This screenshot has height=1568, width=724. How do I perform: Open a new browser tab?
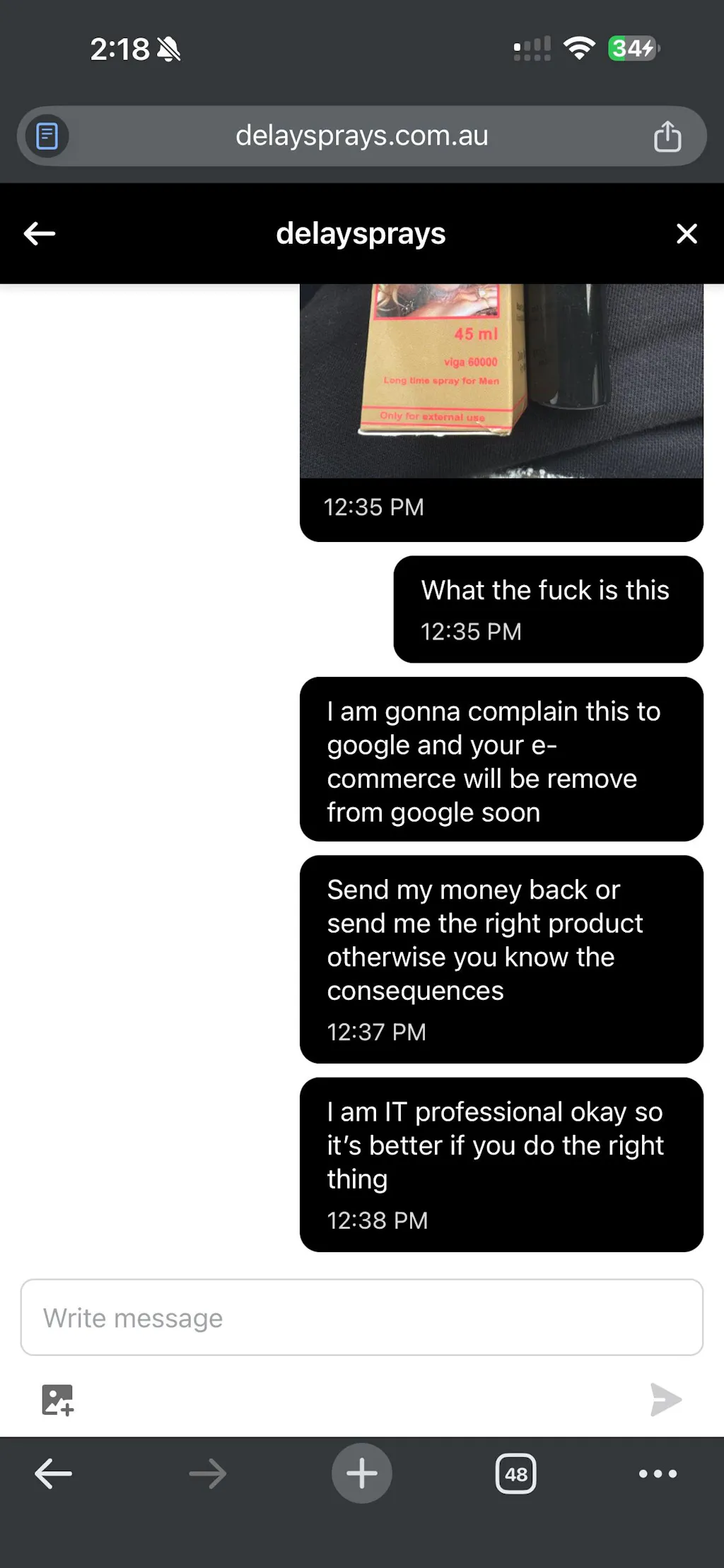[x=361, y=1473]
